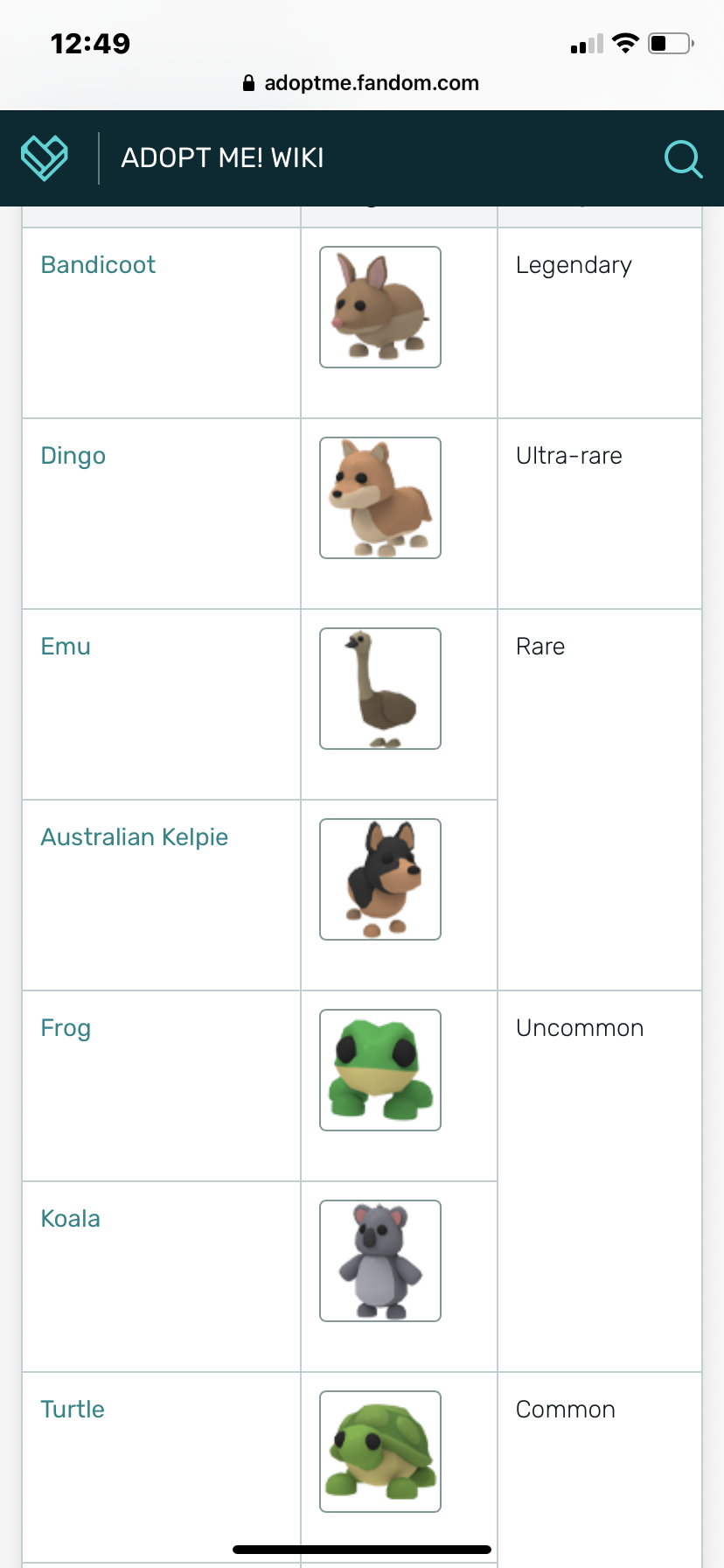Open the Fandom heart logo home
Screen dimensions: 724x1568
point(44,158)
